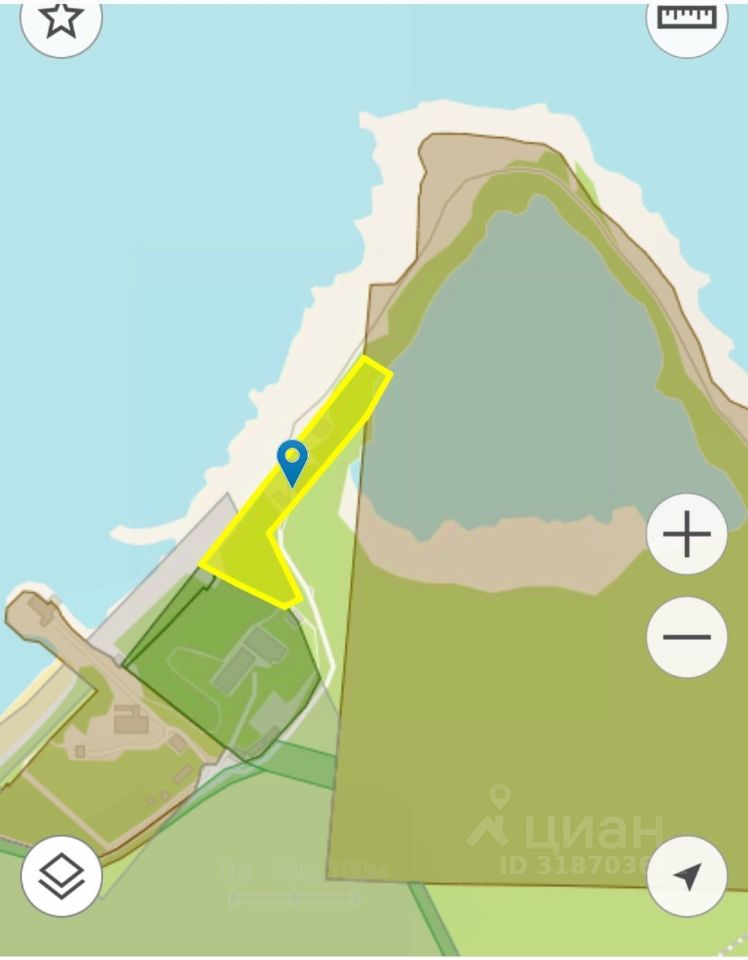The height and width of the screenshot is (960, 748).
Task: Open the ruler measurement tool
Action: point(686,19)
